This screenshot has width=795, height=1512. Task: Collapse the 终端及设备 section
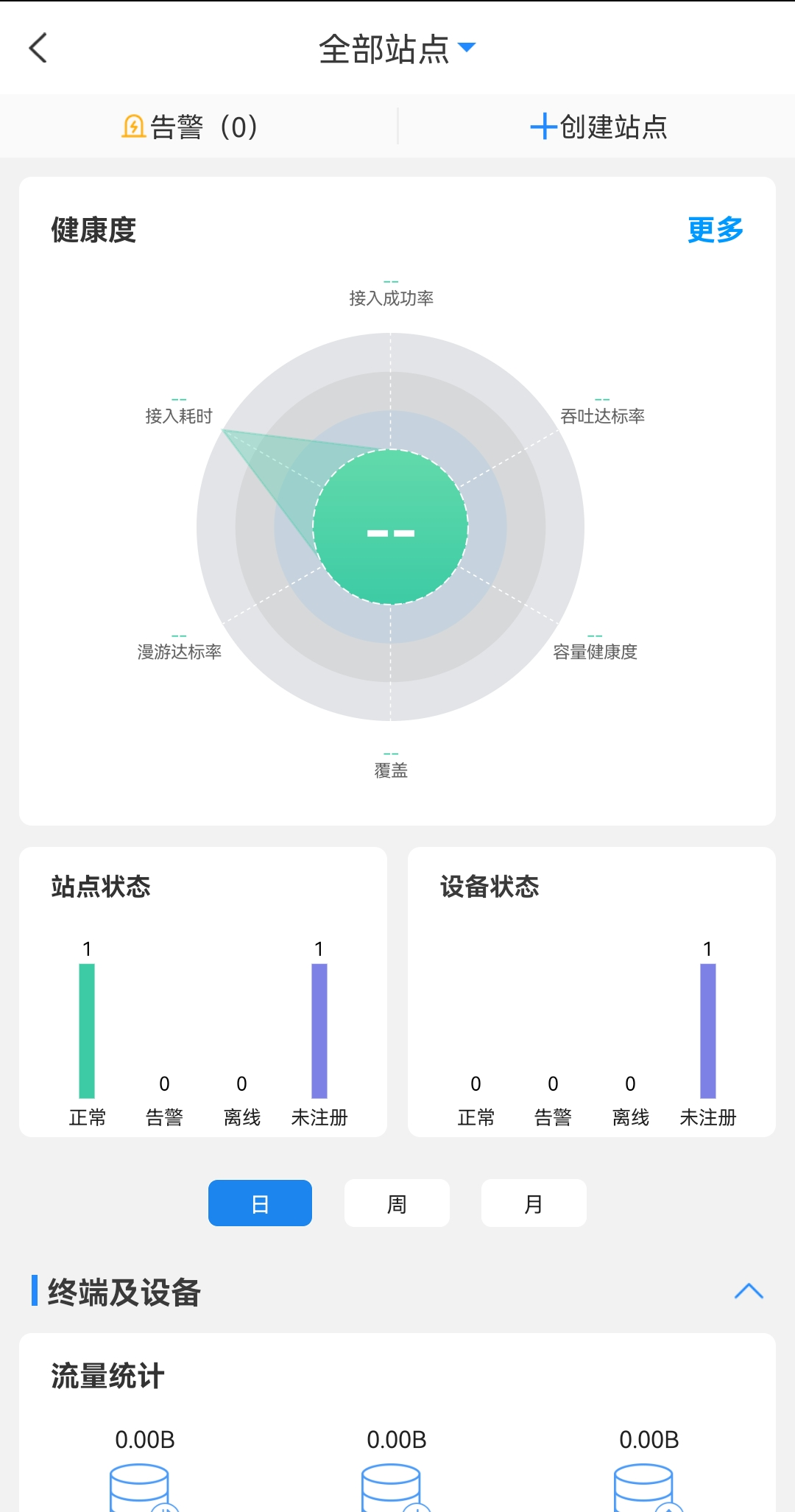tap(748, 1292)
